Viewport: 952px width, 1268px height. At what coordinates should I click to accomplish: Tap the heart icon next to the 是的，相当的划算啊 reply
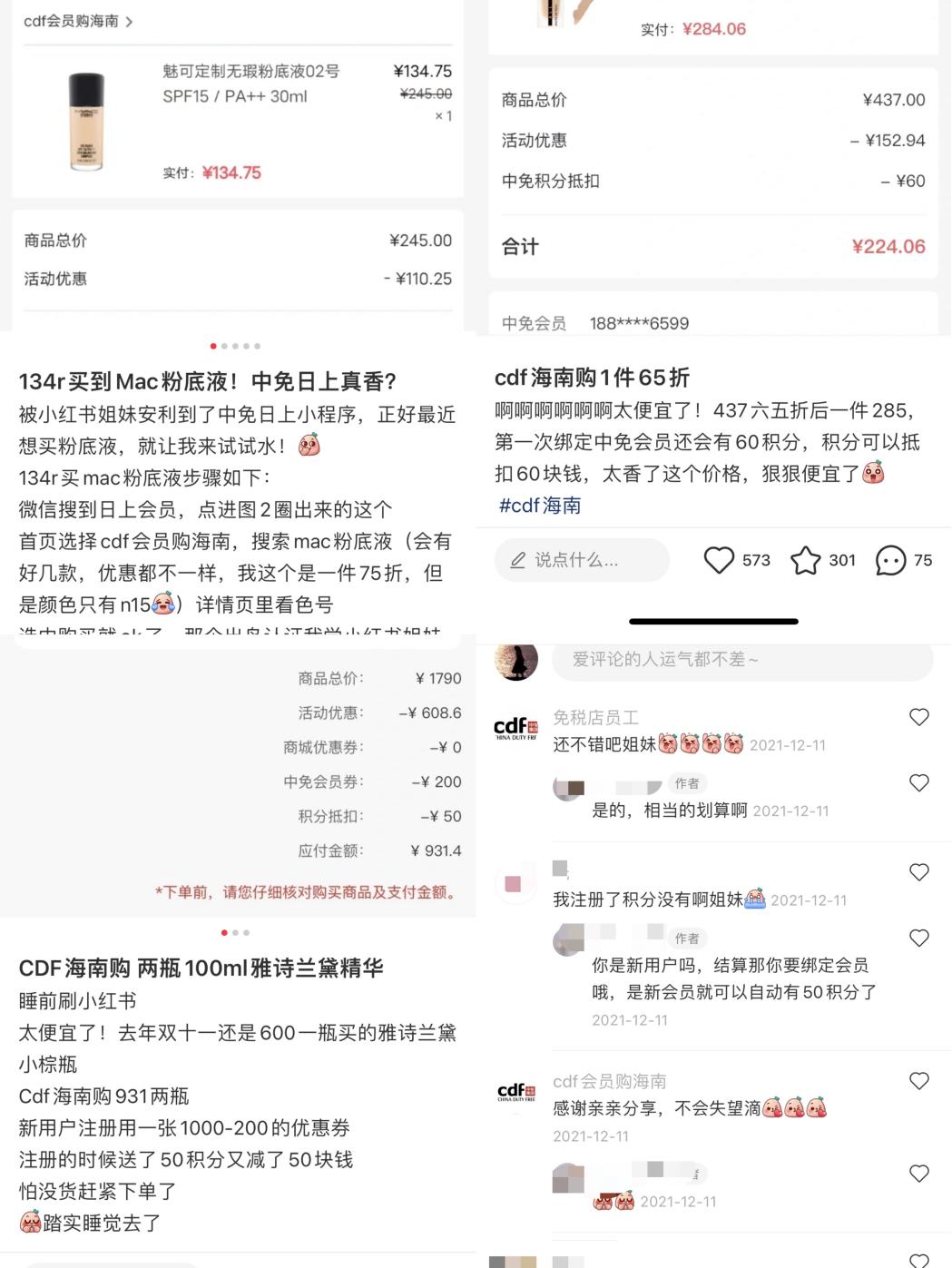click(919, 782)
